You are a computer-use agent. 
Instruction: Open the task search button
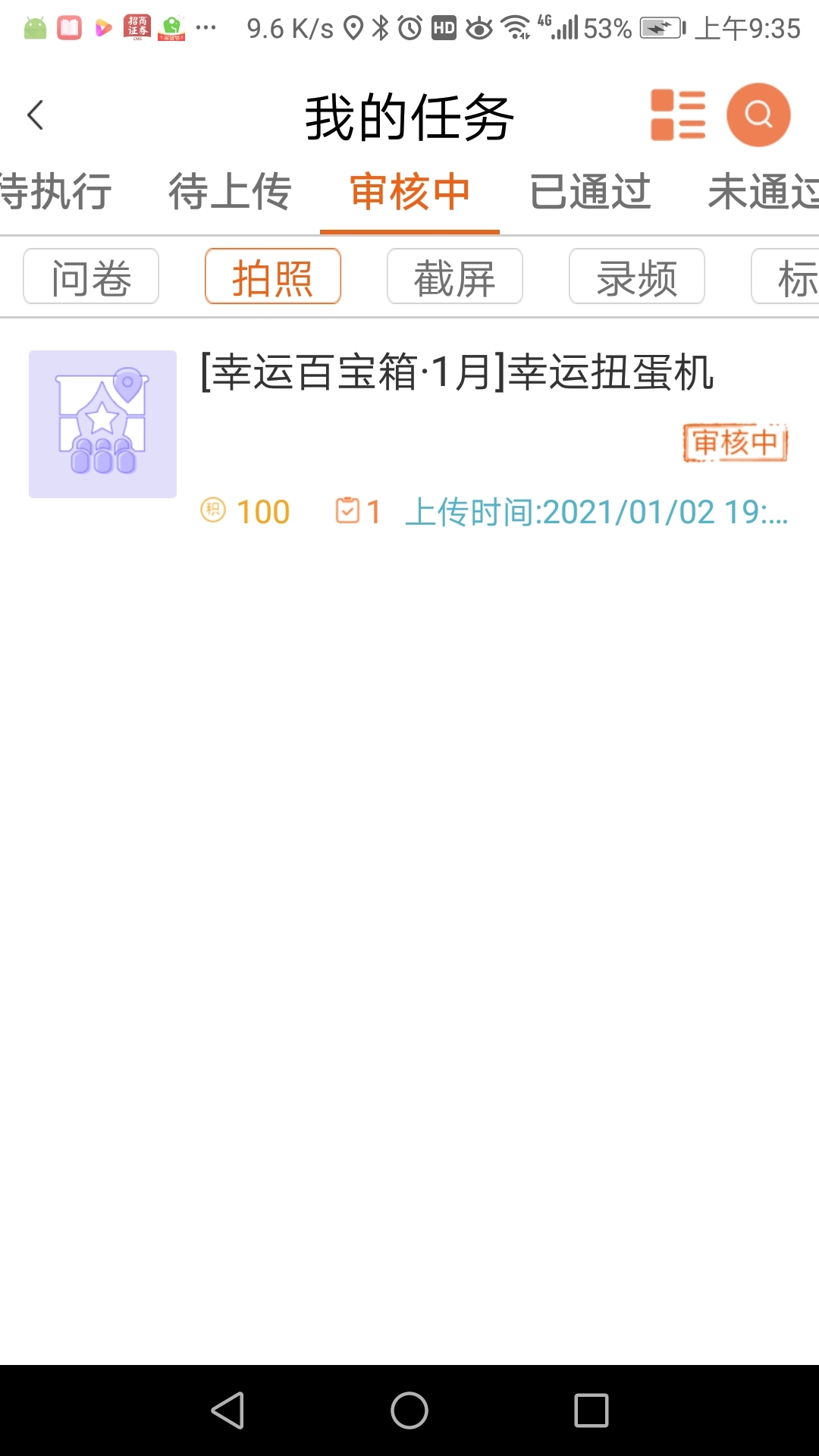(x=758, y=115)
